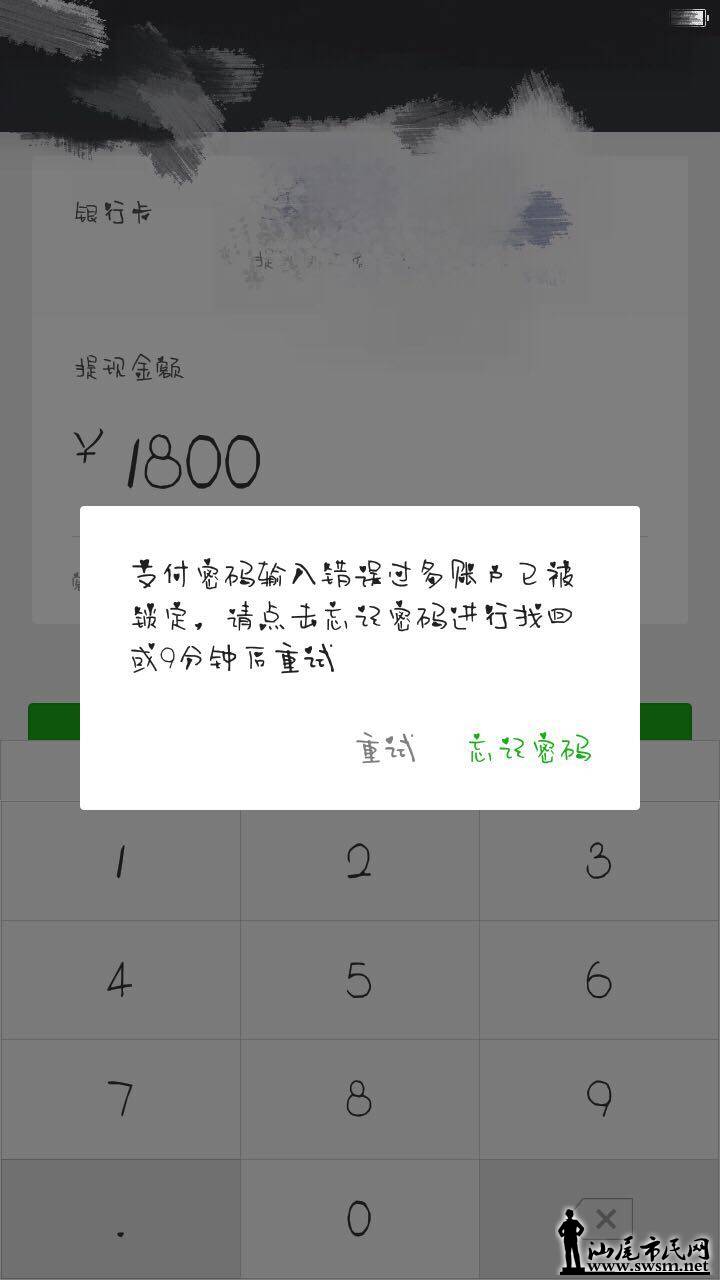Tap digit 1 on the keypad

(x=120, y=861)
